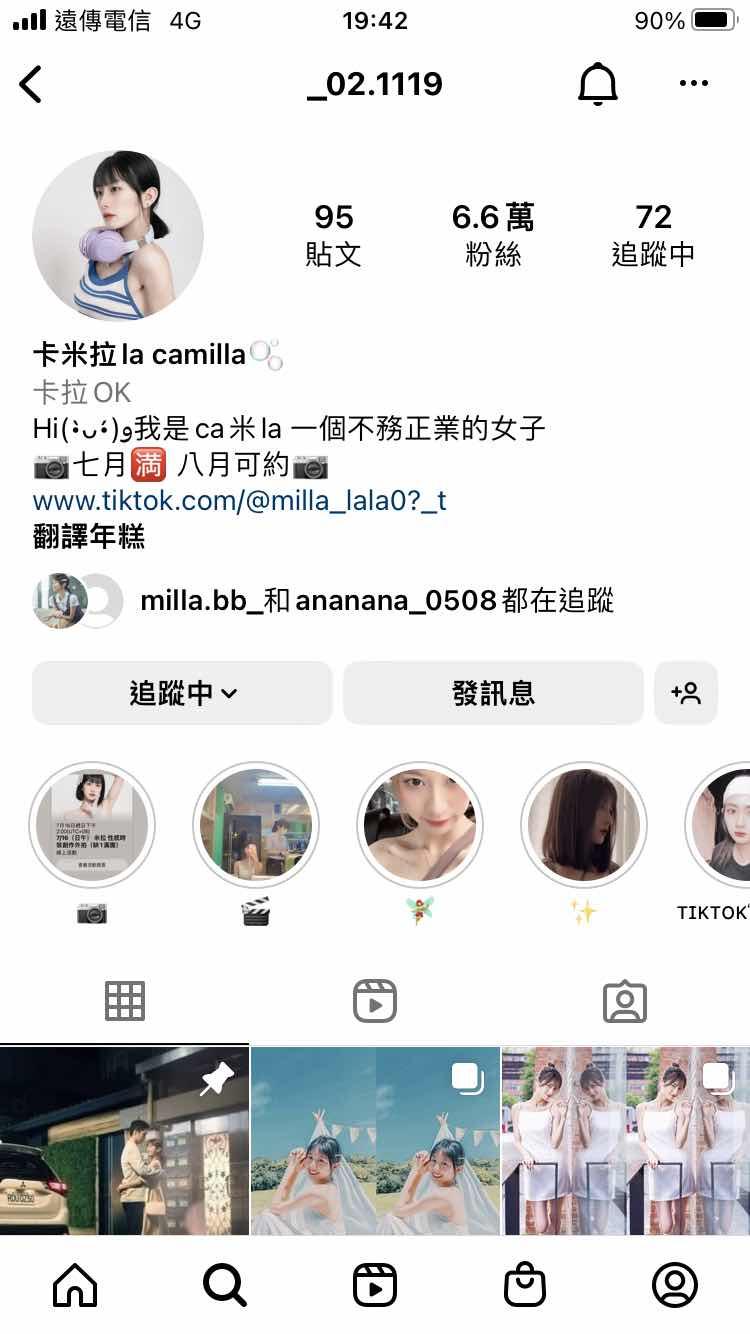
Task: Switch to the tagged photos tab
Action: click(x=625, y=1001)
